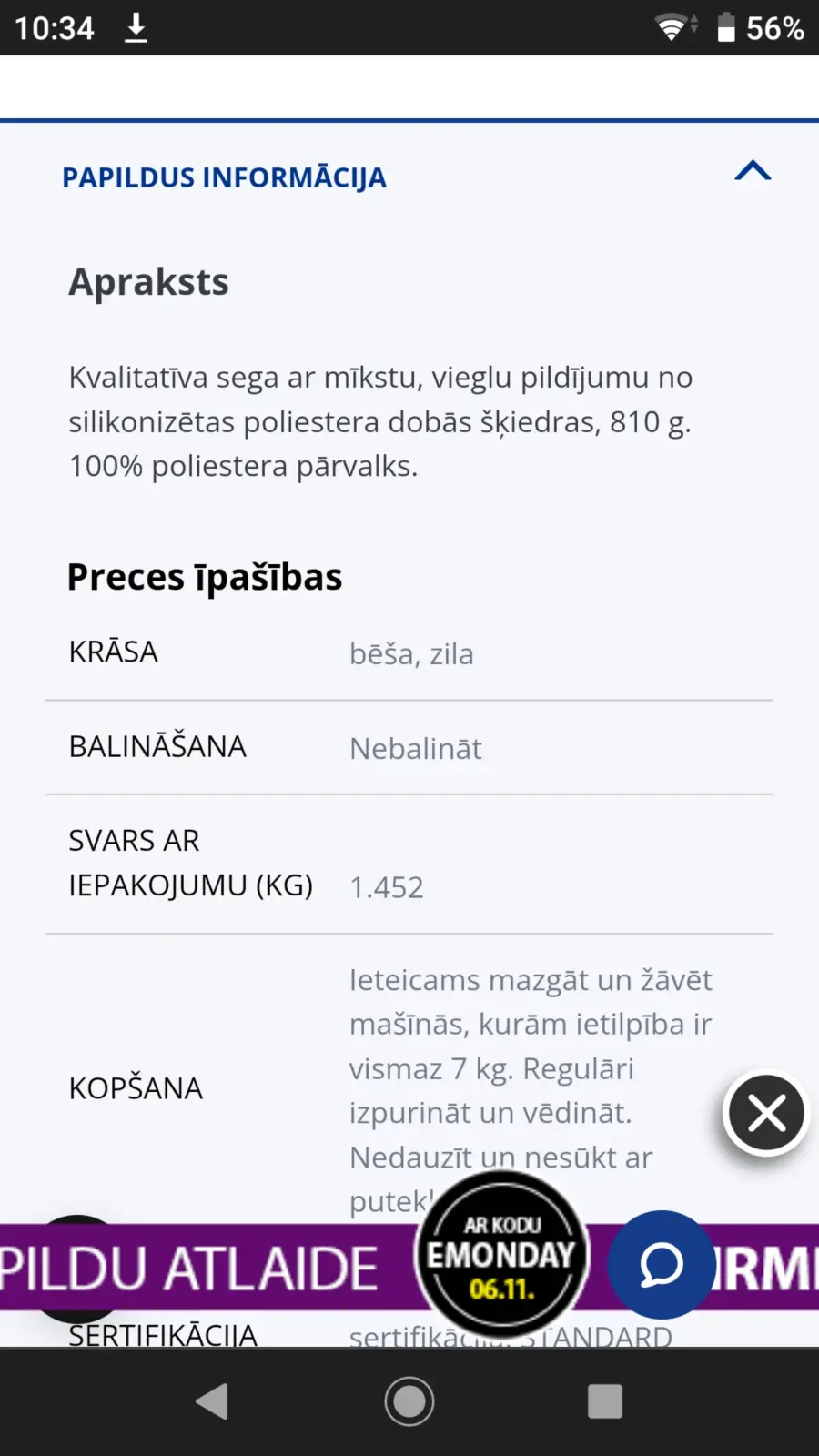The image size is (819, 1456).
Task: Open the chat bubble button
Action: click(662, 1265)
